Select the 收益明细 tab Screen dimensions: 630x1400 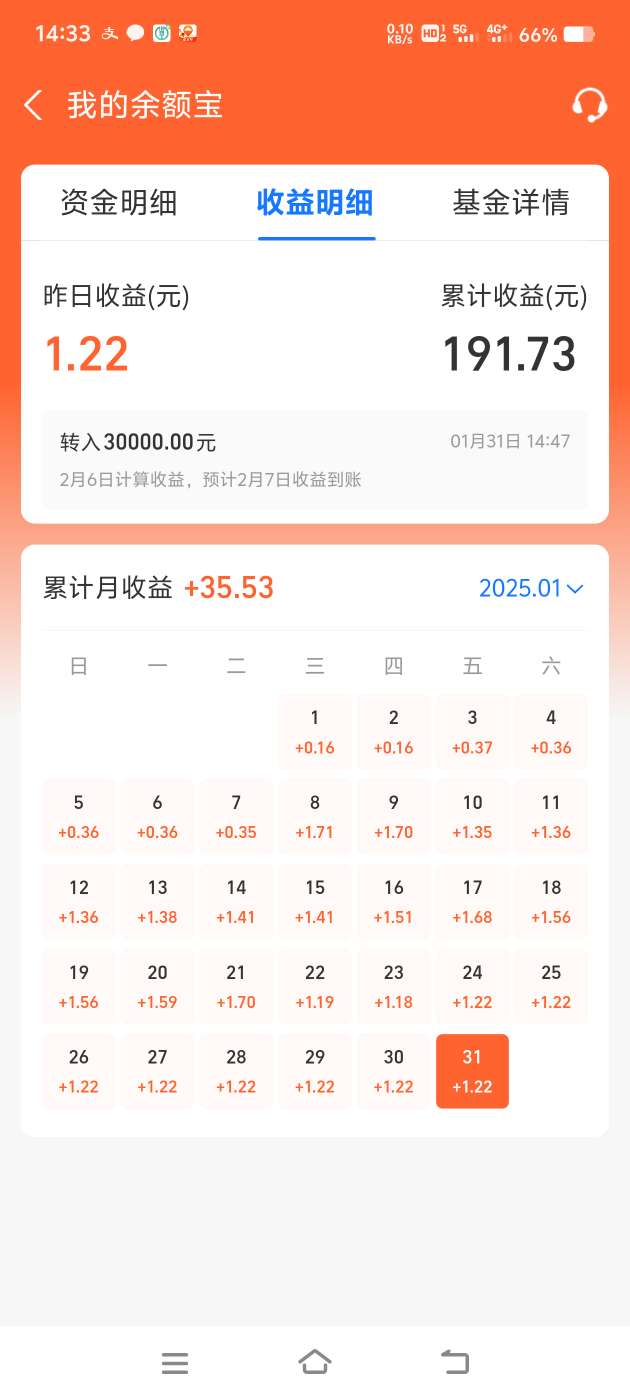(315, 203)
